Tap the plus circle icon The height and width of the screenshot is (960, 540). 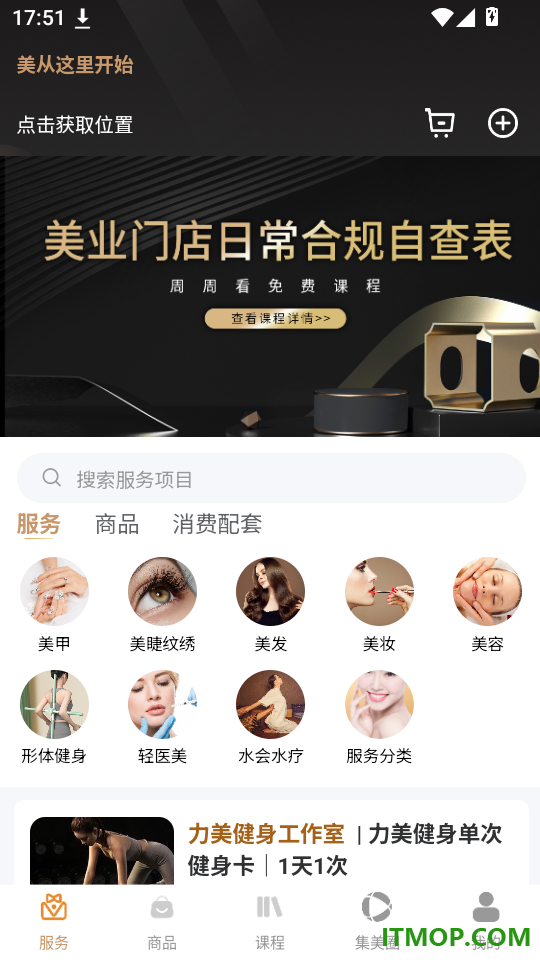(503, 123)
